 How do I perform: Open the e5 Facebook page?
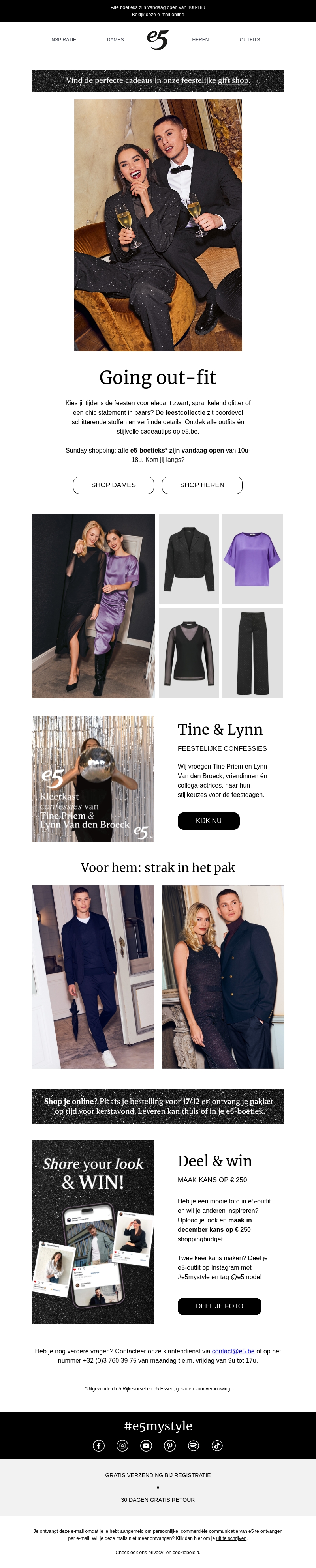coord(99,1446)
